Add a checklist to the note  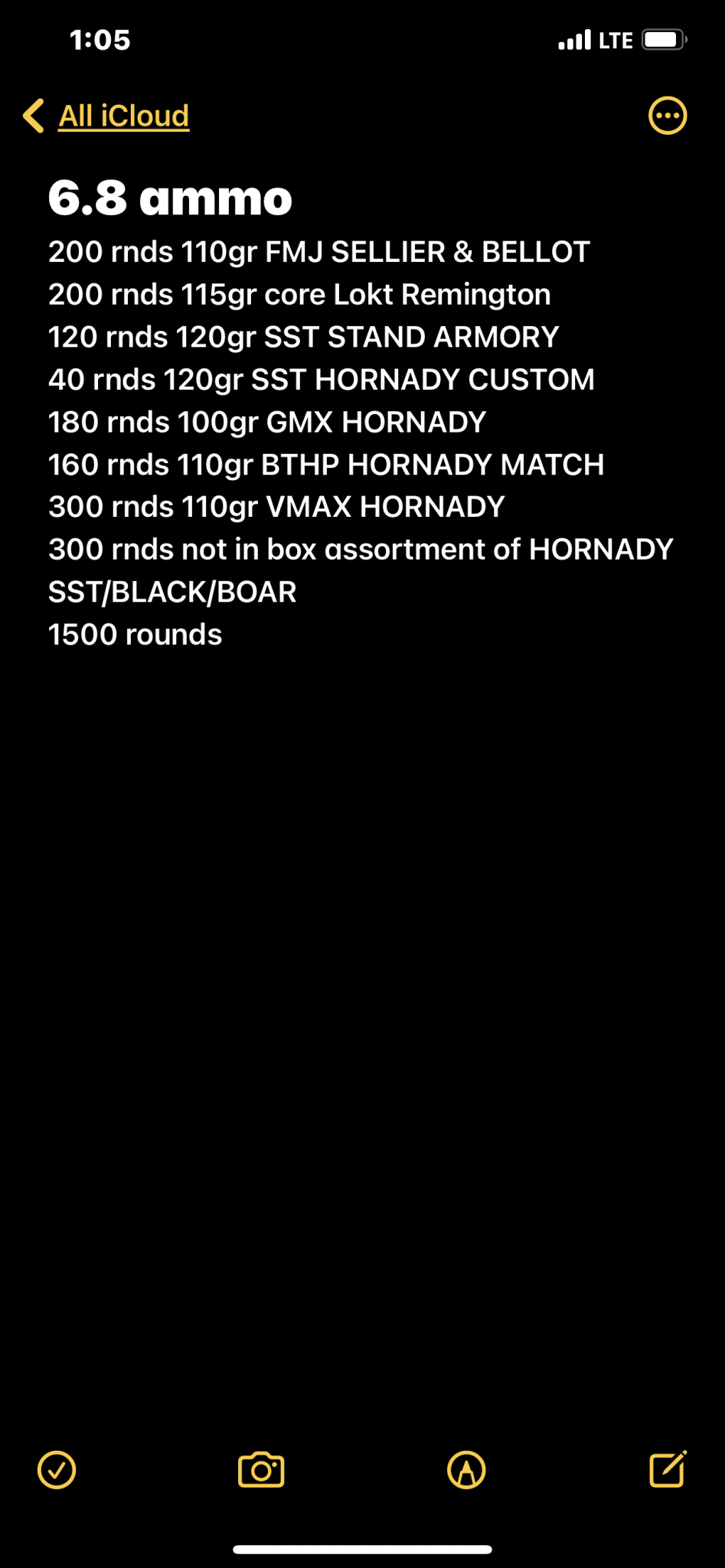pos(57,1469)
